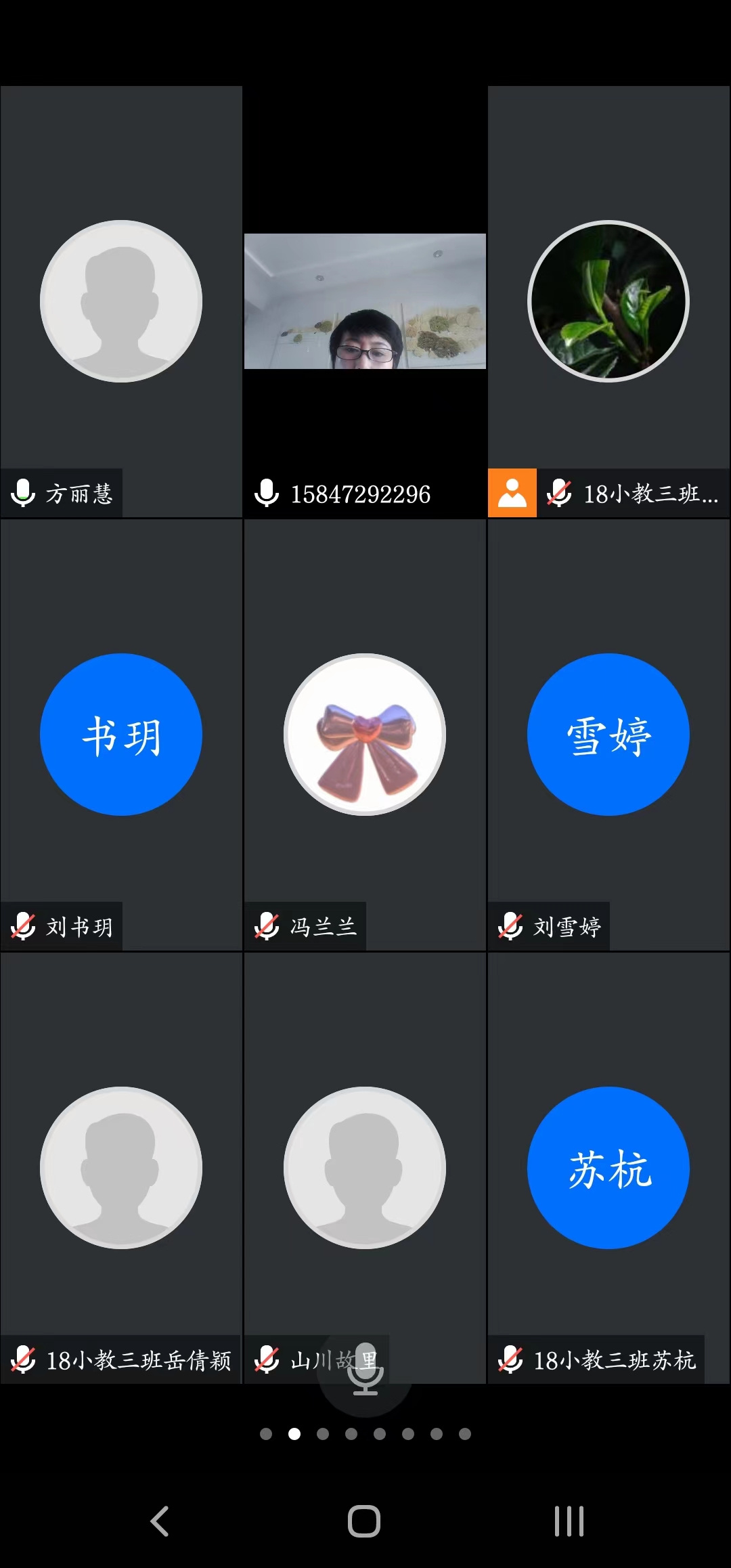Go to the system home screen

point(364,1521)
